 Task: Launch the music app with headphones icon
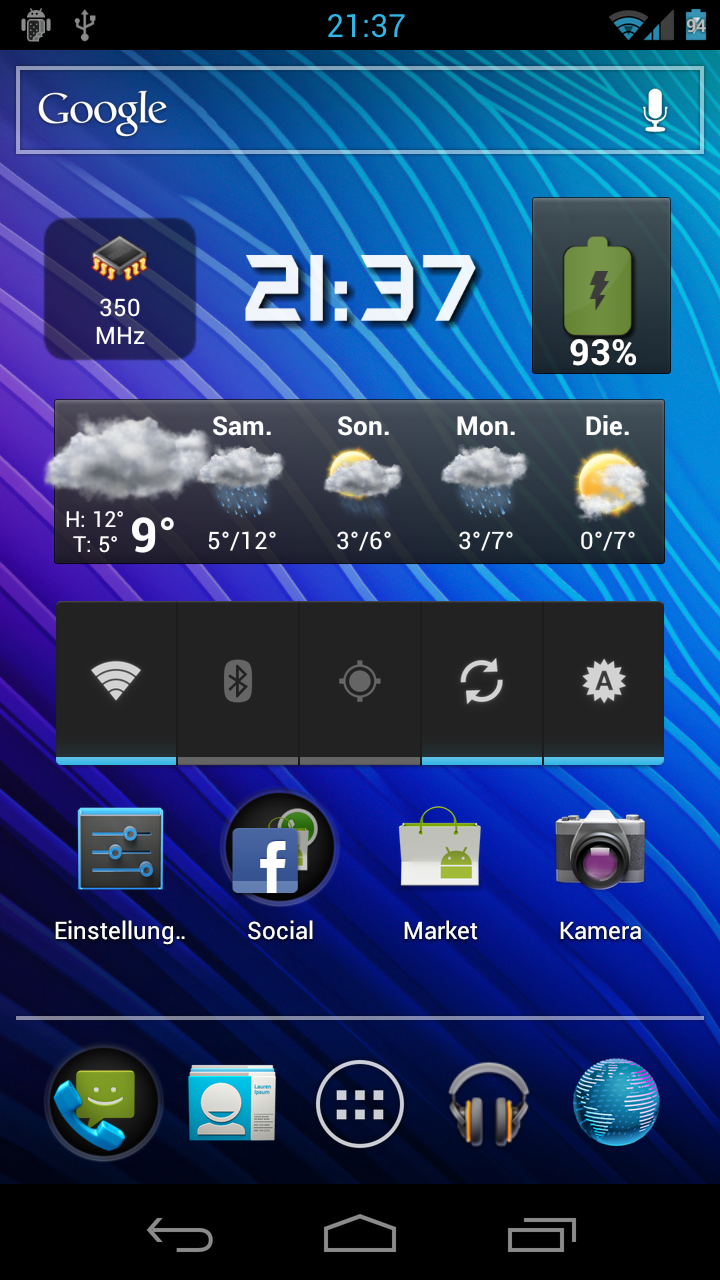pyautogui.click(x=488, y=1104)
